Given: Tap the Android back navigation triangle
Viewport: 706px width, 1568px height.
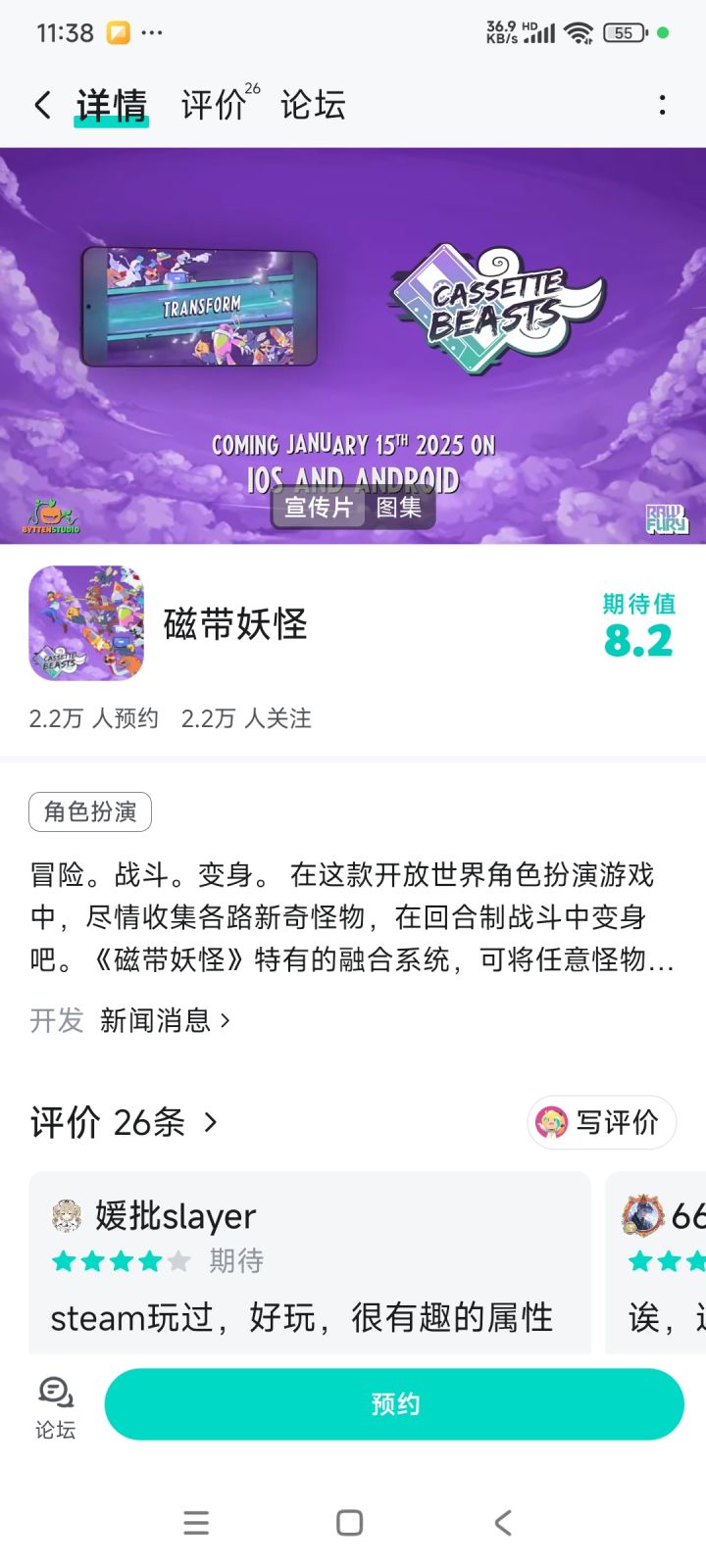Looking at the screenshot, I should pyautogui.click(x=503, y=1523).
